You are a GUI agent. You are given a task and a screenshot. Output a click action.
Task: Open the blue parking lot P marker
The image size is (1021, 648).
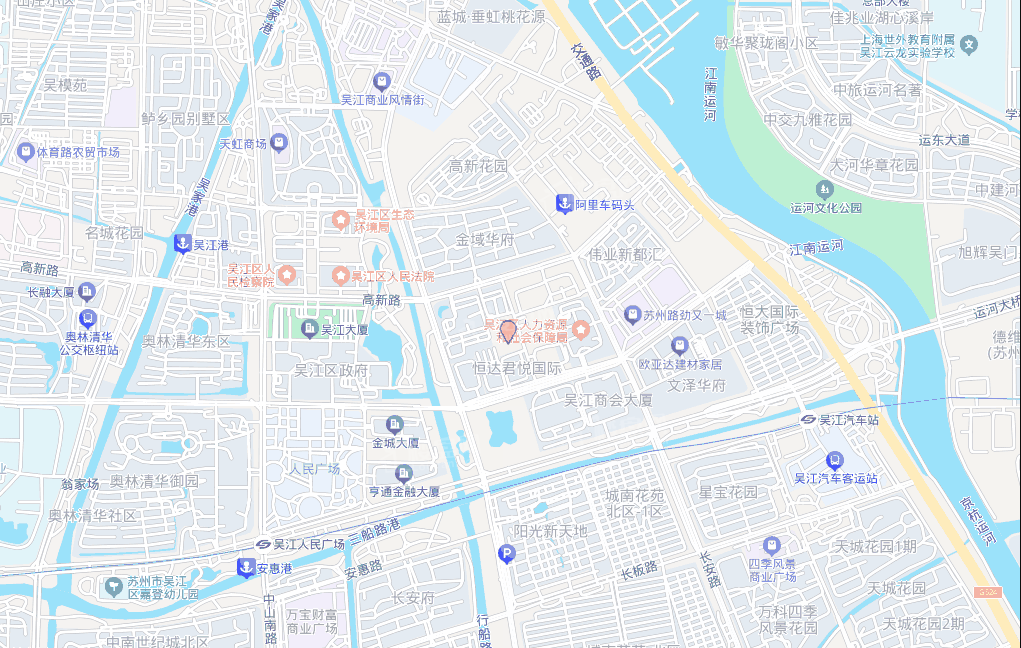point(507,553)
